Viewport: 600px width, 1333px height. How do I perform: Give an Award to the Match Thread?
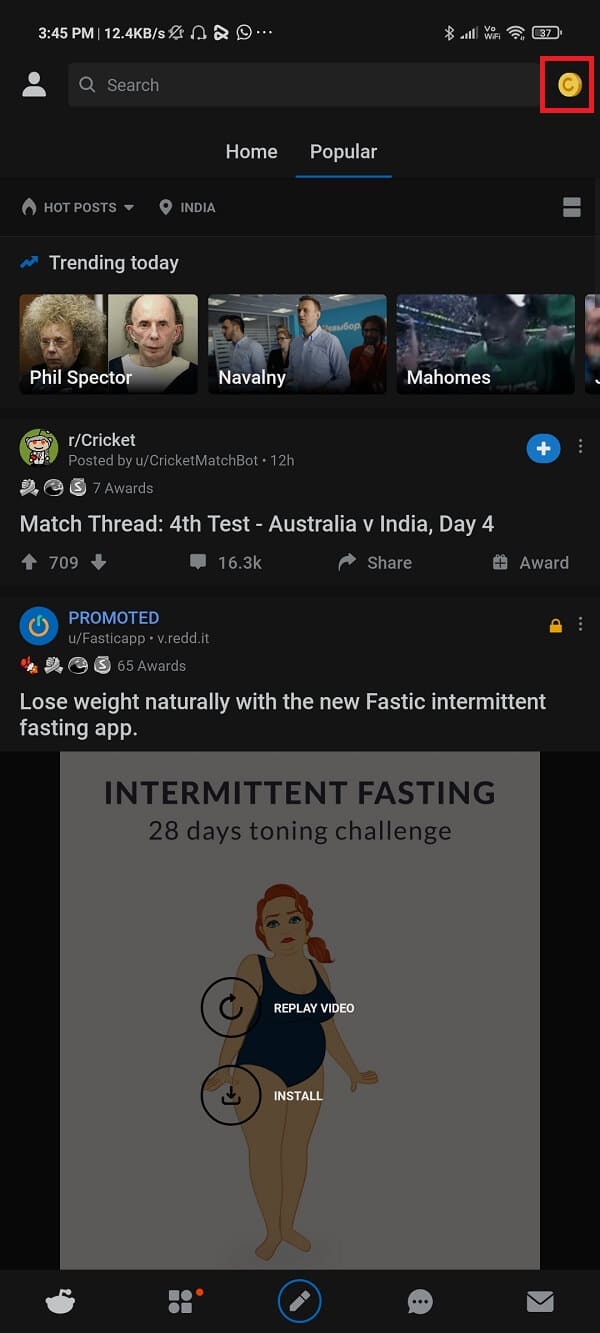pos(531,562)
